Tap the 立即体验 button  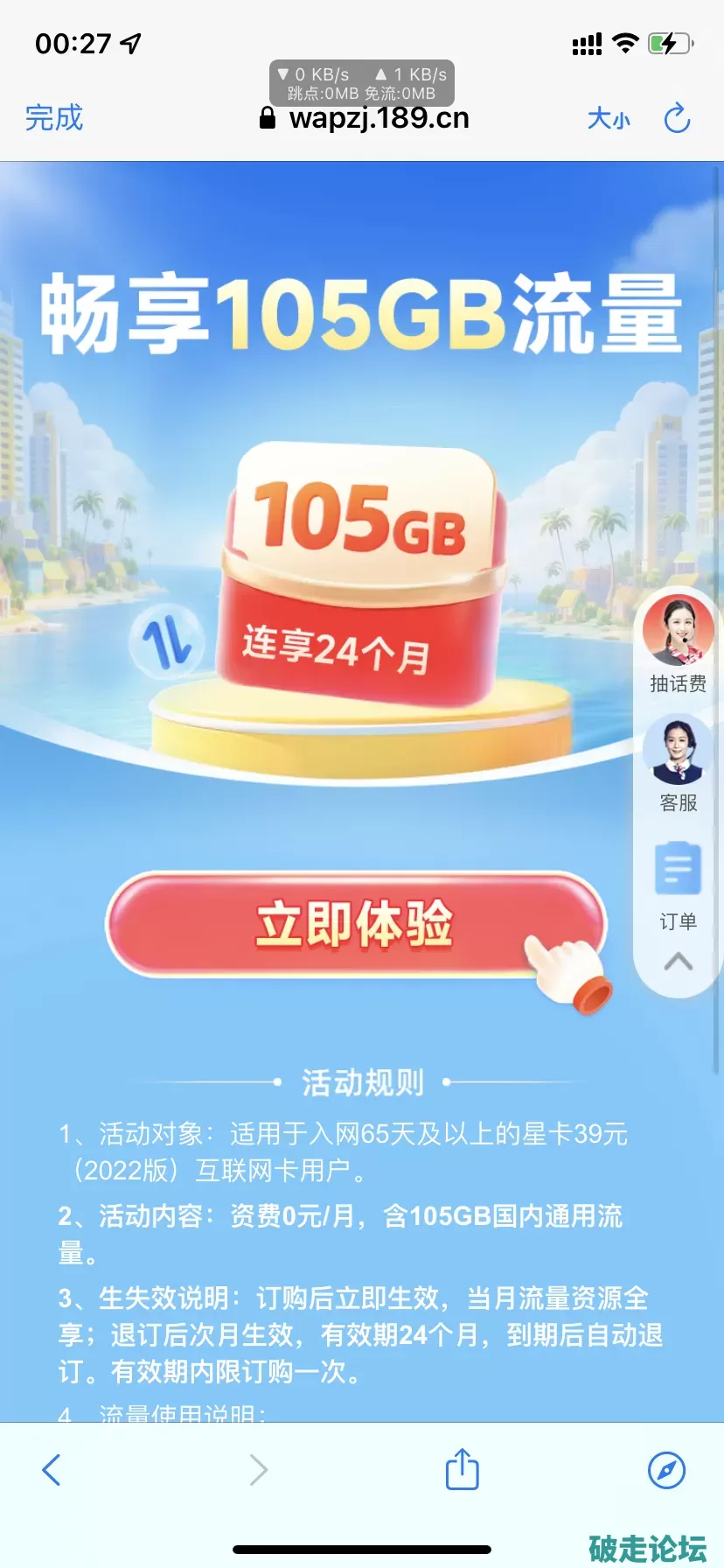[x=356, y=924]
